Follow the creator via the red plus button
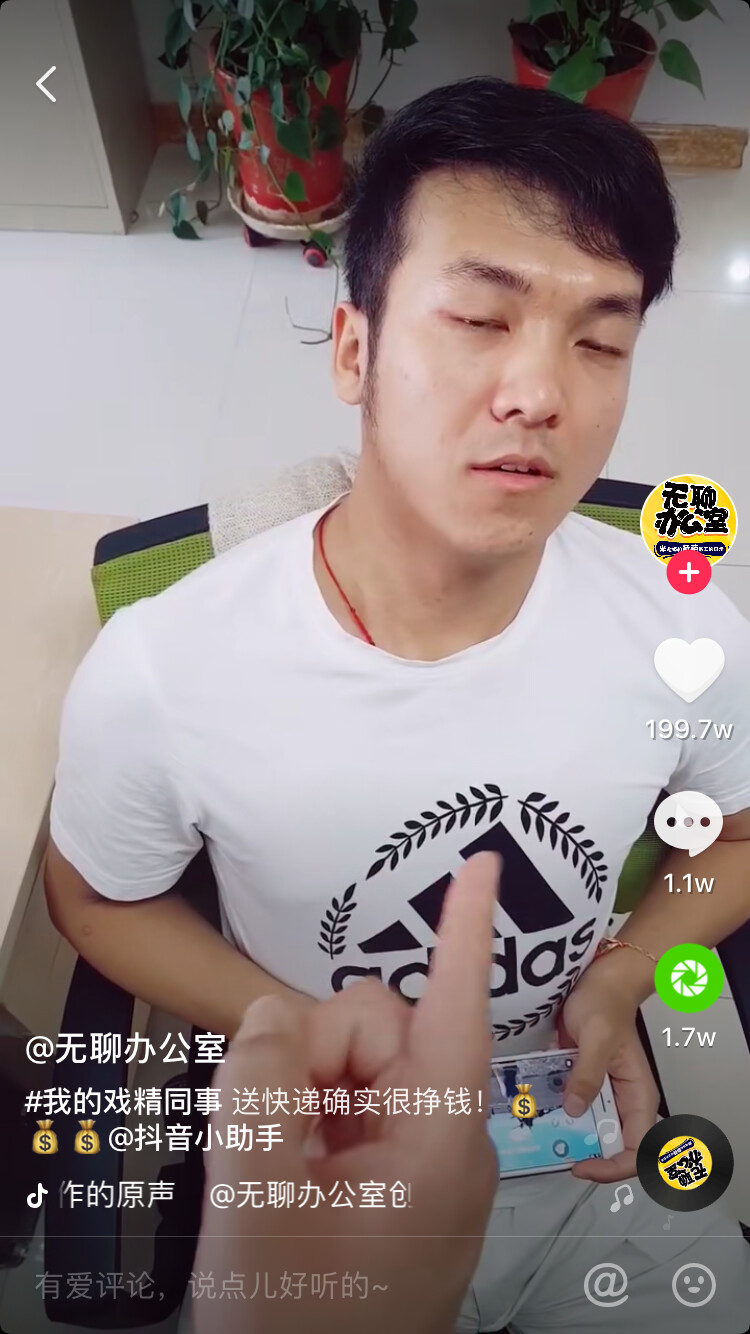750x1334 pixels. coord(688,574)
